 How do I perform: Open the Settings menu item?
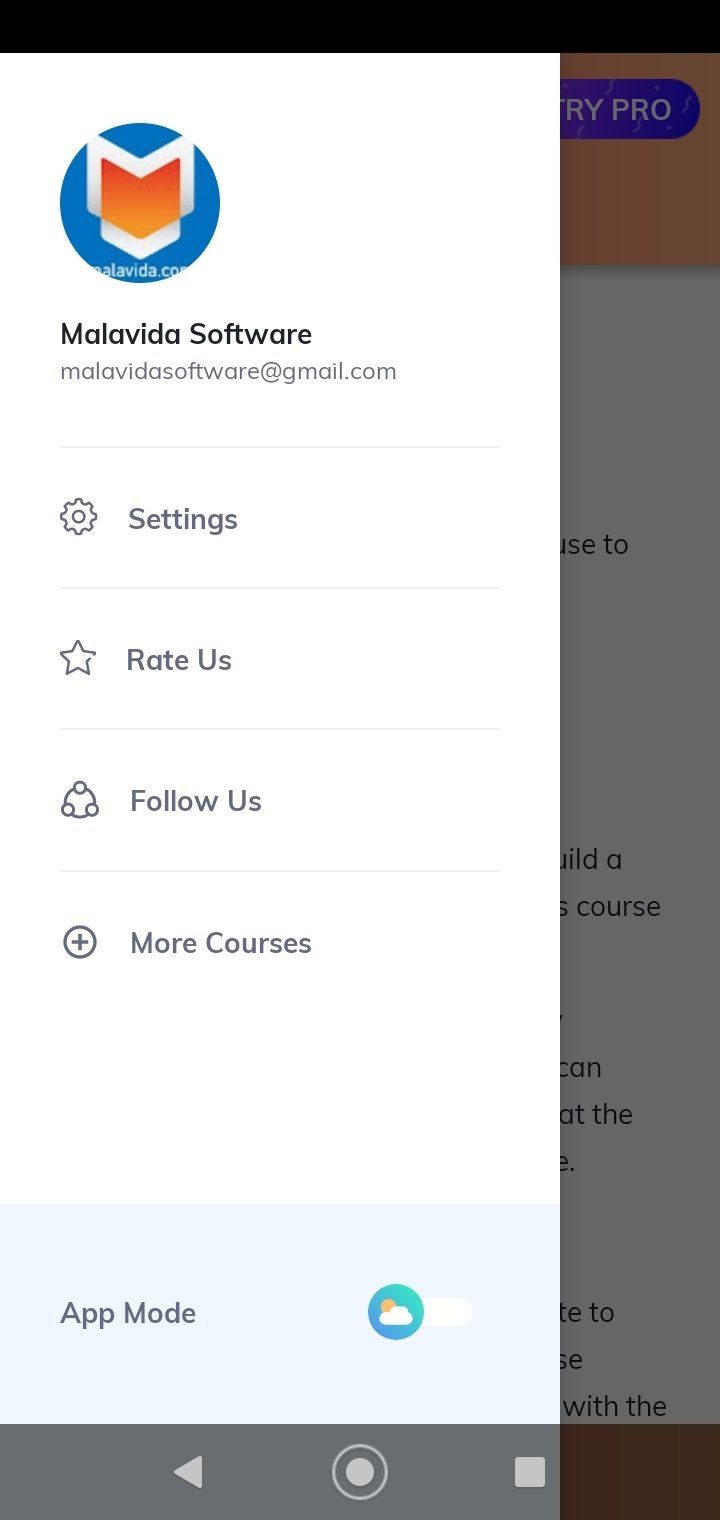279,518
